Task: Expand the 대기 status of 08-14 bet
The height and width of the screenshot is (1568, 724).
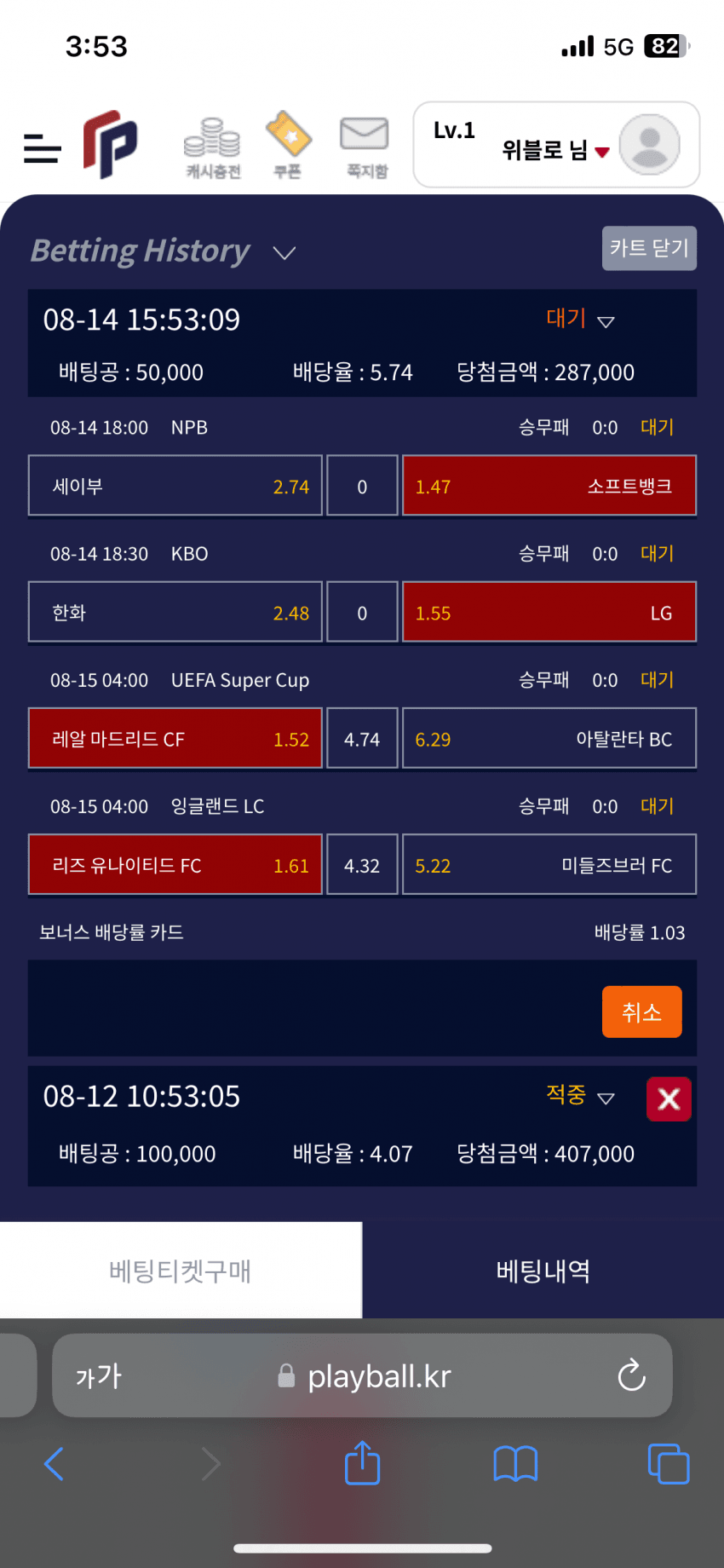Action: click(x=606, y=322)
